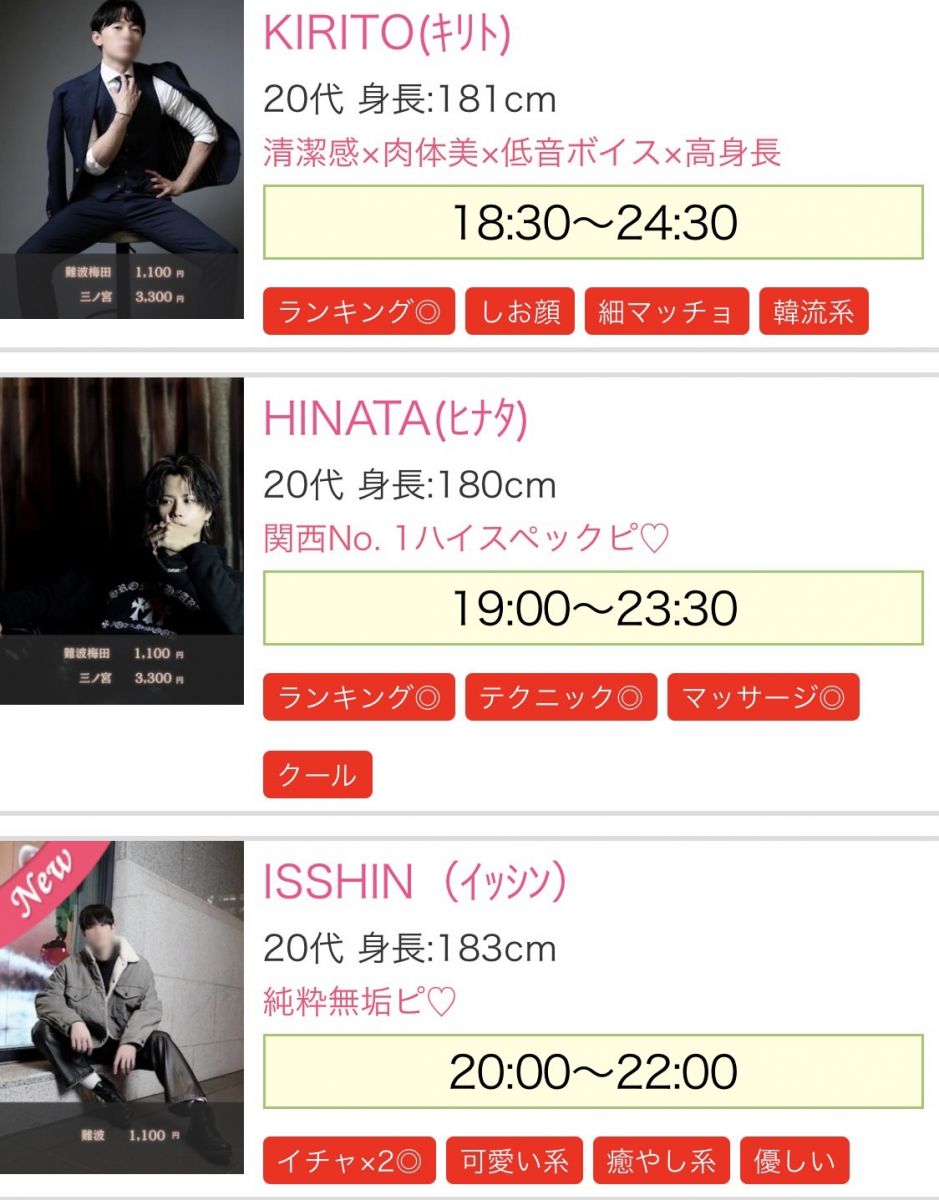
Task: Open ISSHIN's profile photo
Action: [121, 1006]
